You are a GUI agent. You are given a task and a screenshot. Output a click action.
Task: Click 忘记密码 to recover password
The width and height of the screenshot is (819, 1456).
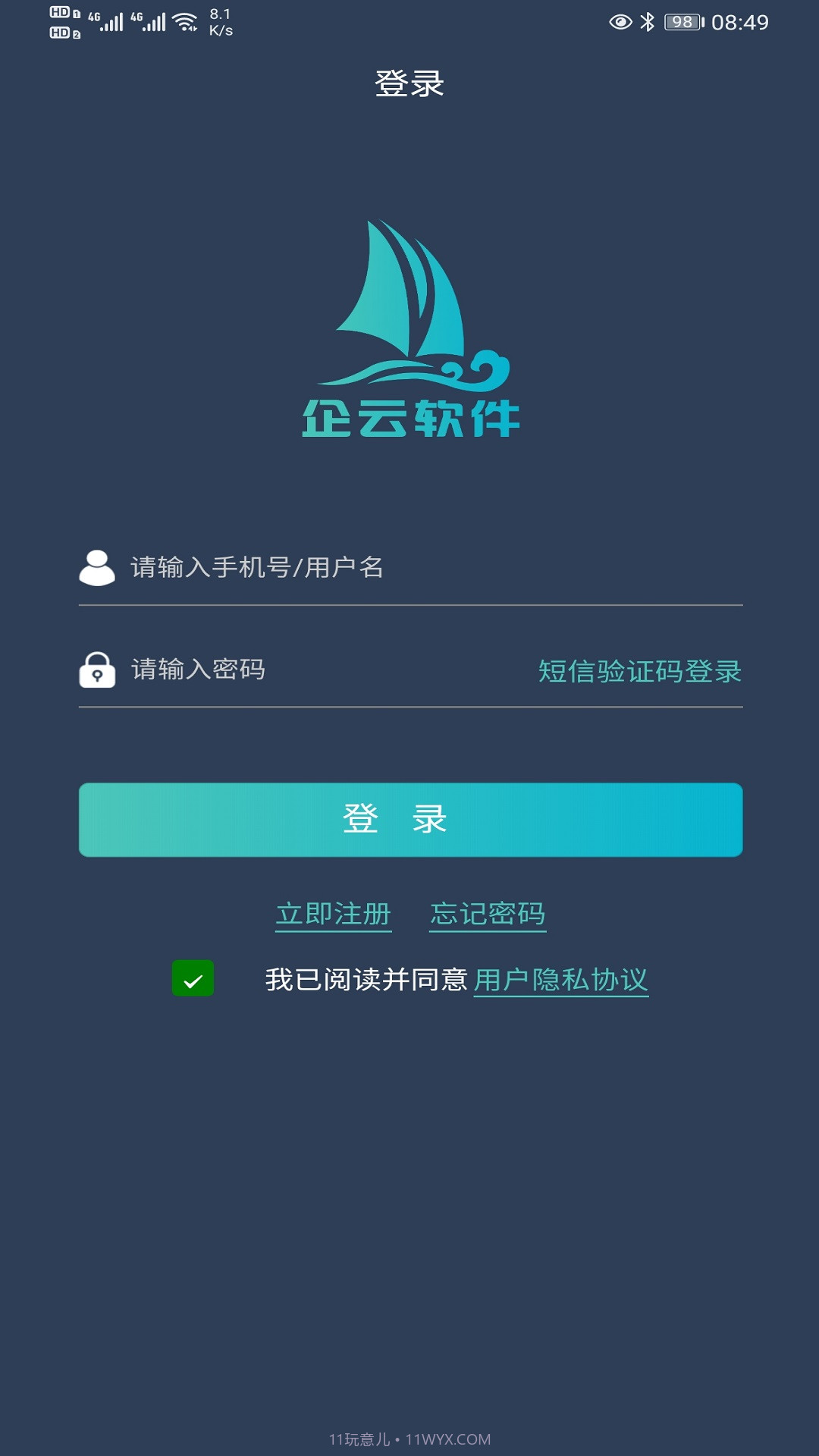coord(488,914)
